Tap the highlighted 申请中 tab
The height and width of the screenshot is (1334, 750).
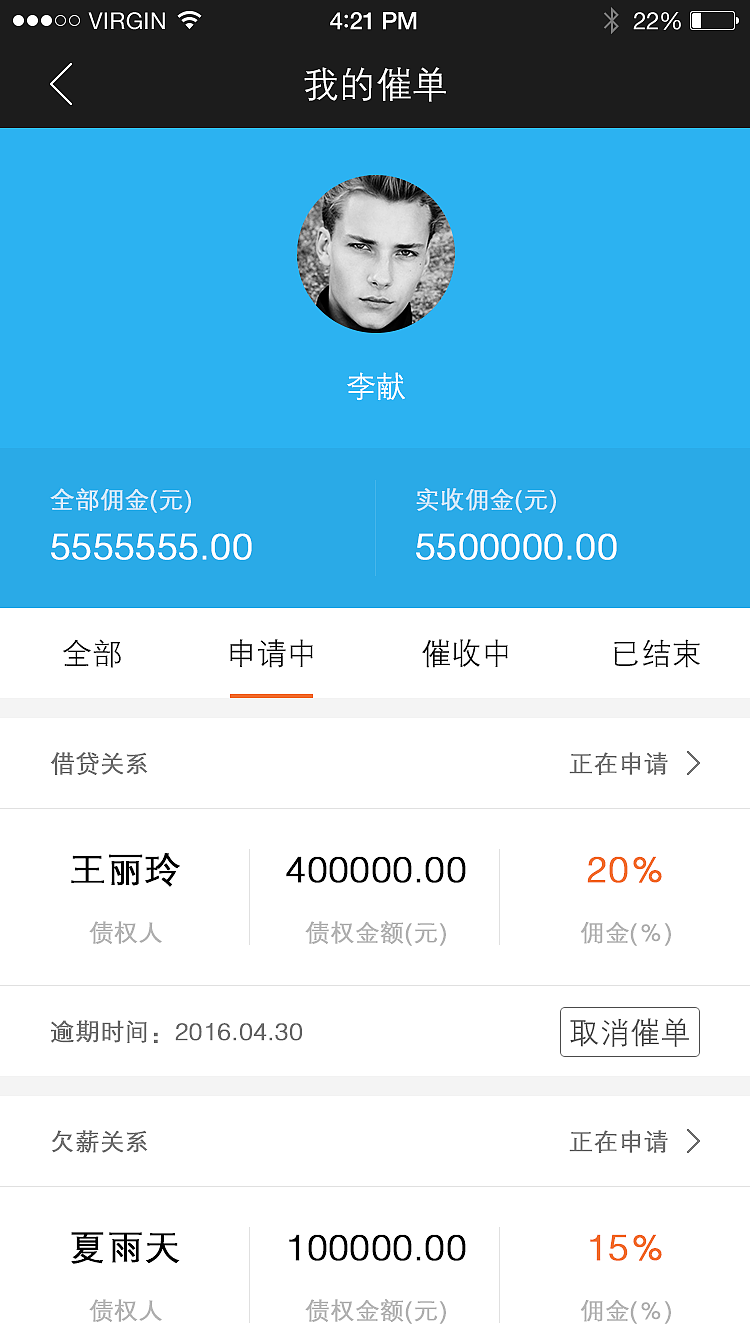(x=272, y=654)
